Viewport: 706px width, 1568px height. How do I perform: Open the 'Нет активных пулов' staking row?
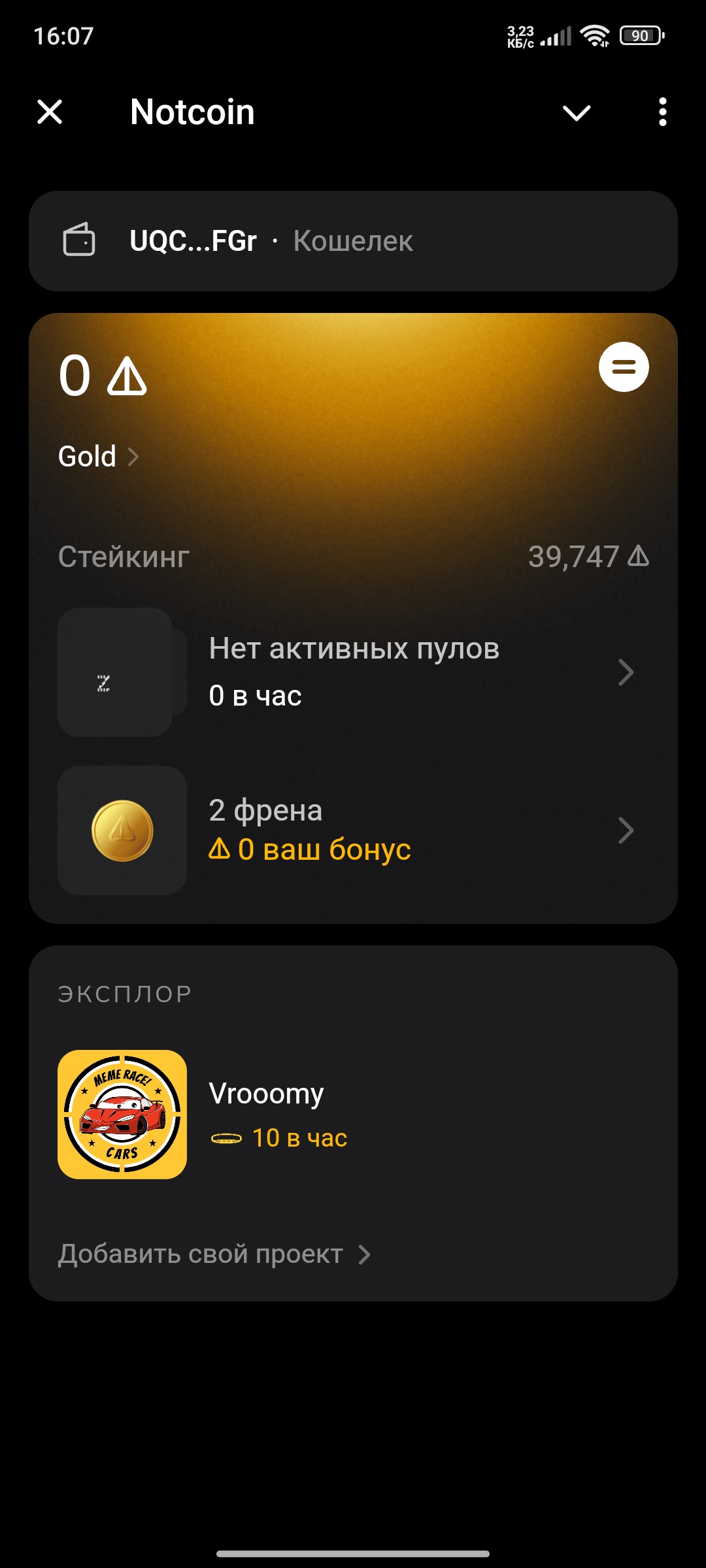click(x=353, y=672)
